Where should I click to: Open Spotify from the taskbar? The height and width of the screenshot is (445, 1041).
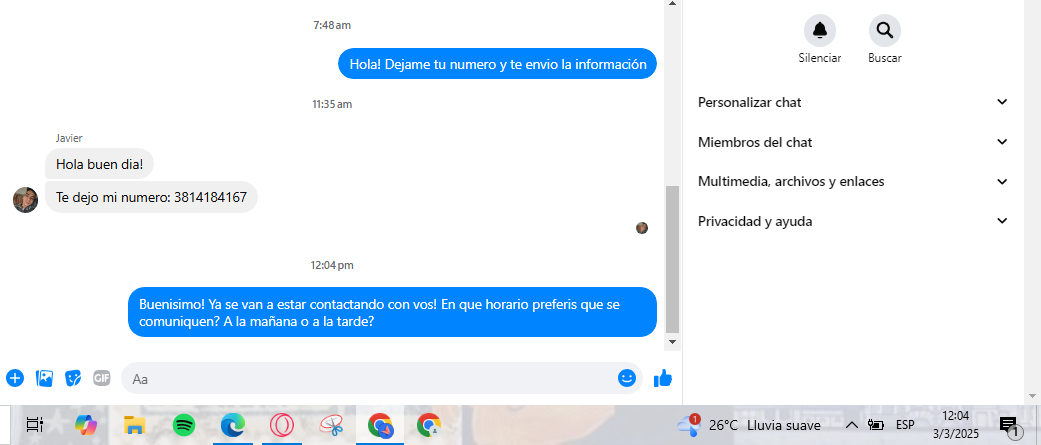(x=183, y=425)
